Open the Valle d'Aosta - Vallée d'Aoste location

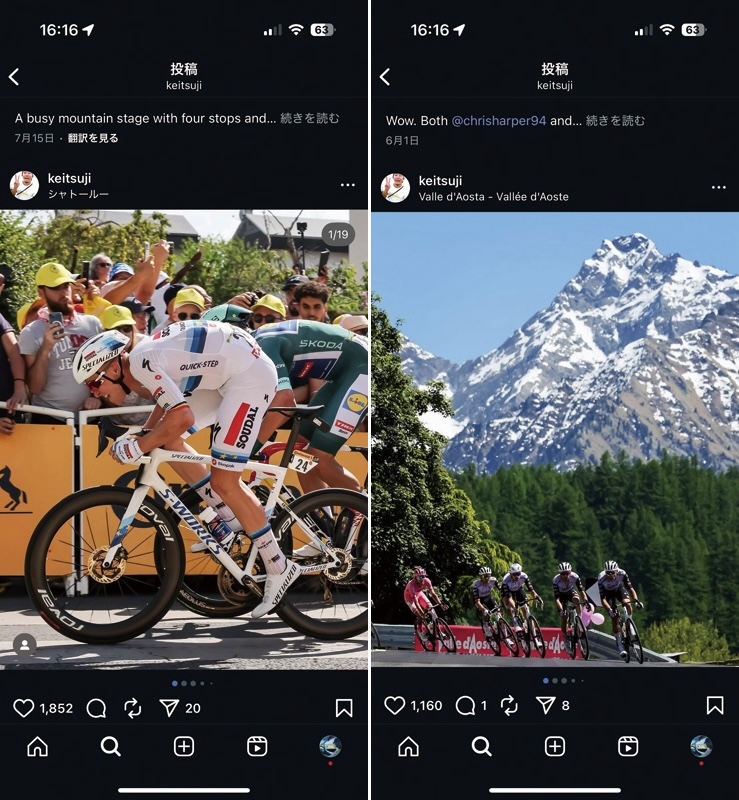(493, 197)
